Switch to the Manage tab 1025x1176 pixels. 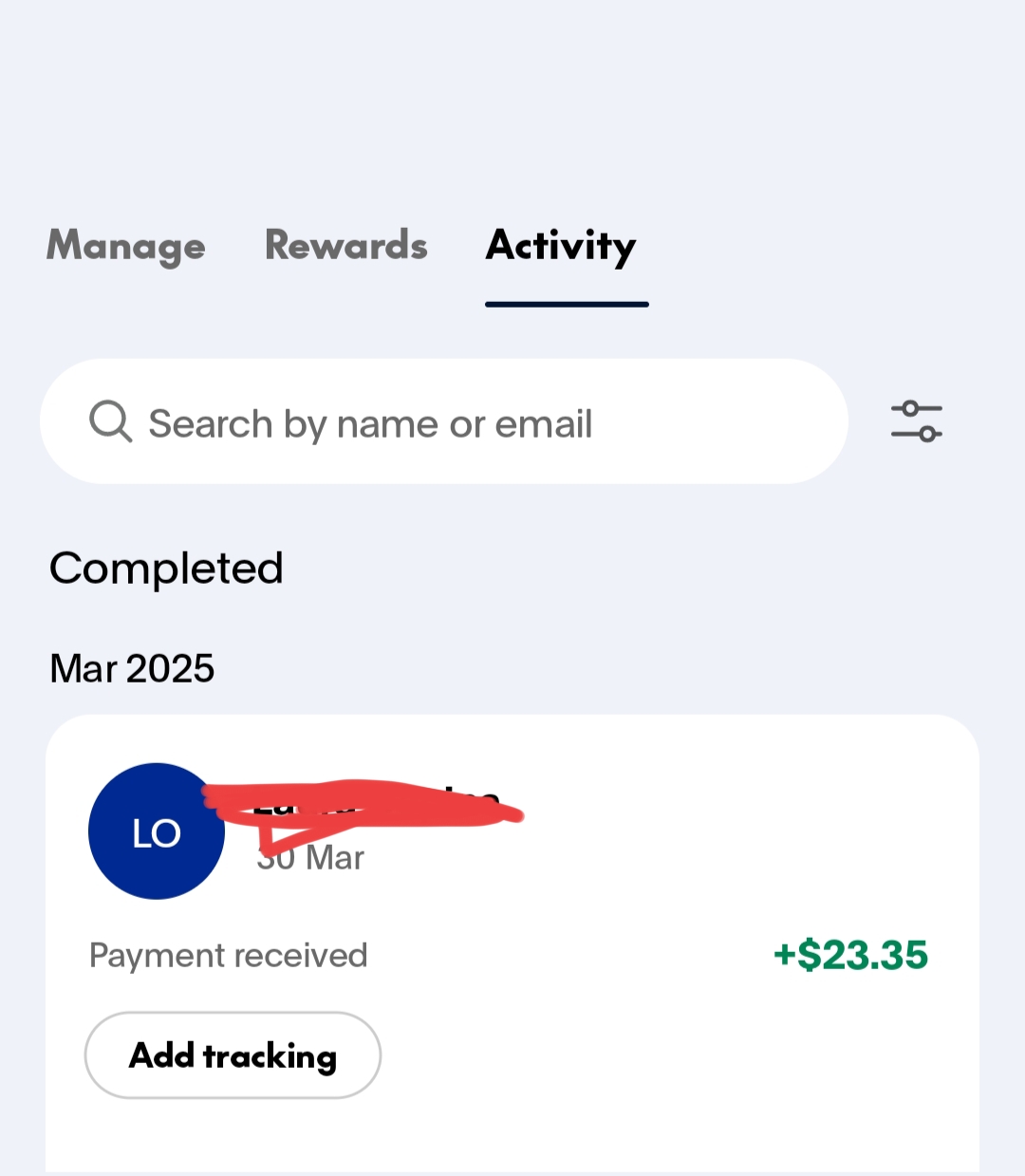(126, 246)
